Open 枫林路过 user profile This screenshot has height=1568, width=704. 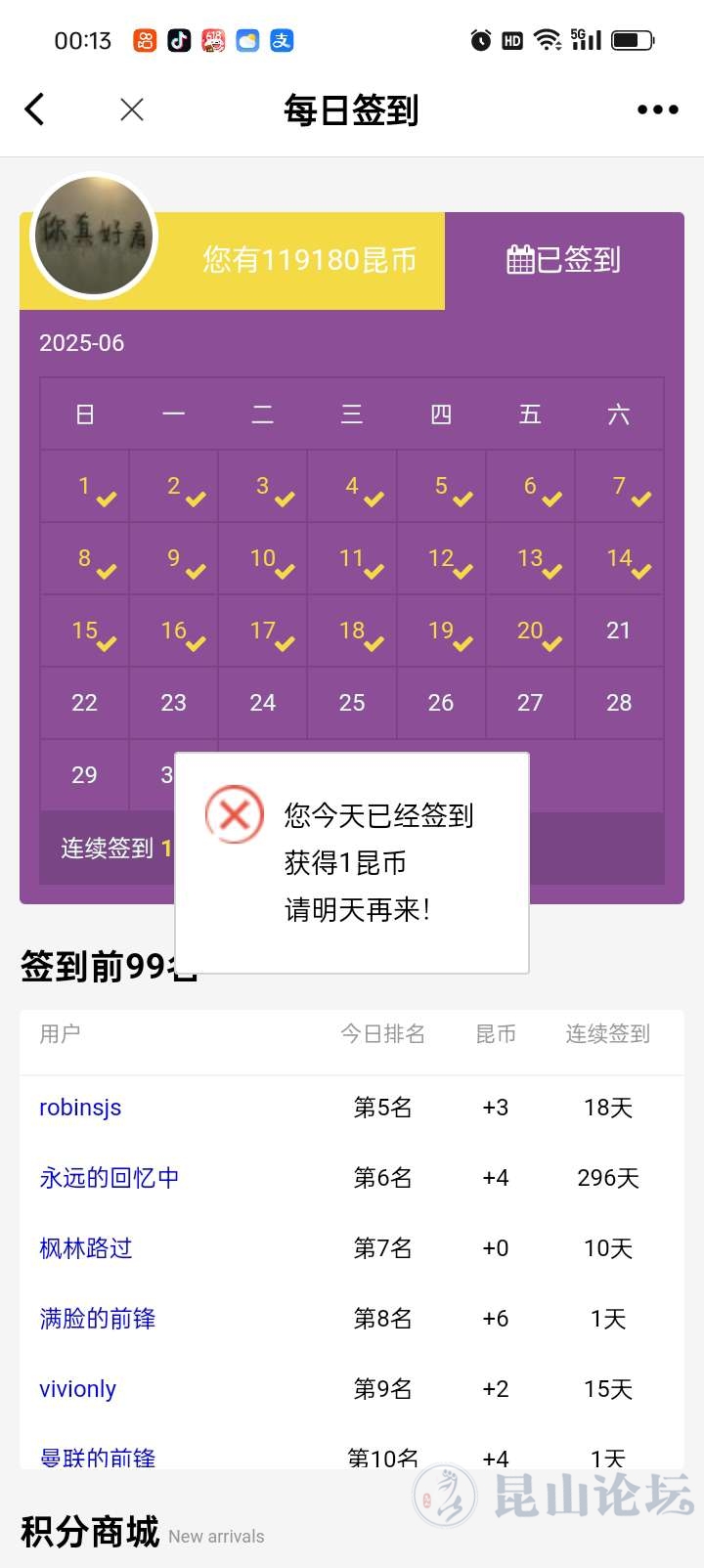86,1248
